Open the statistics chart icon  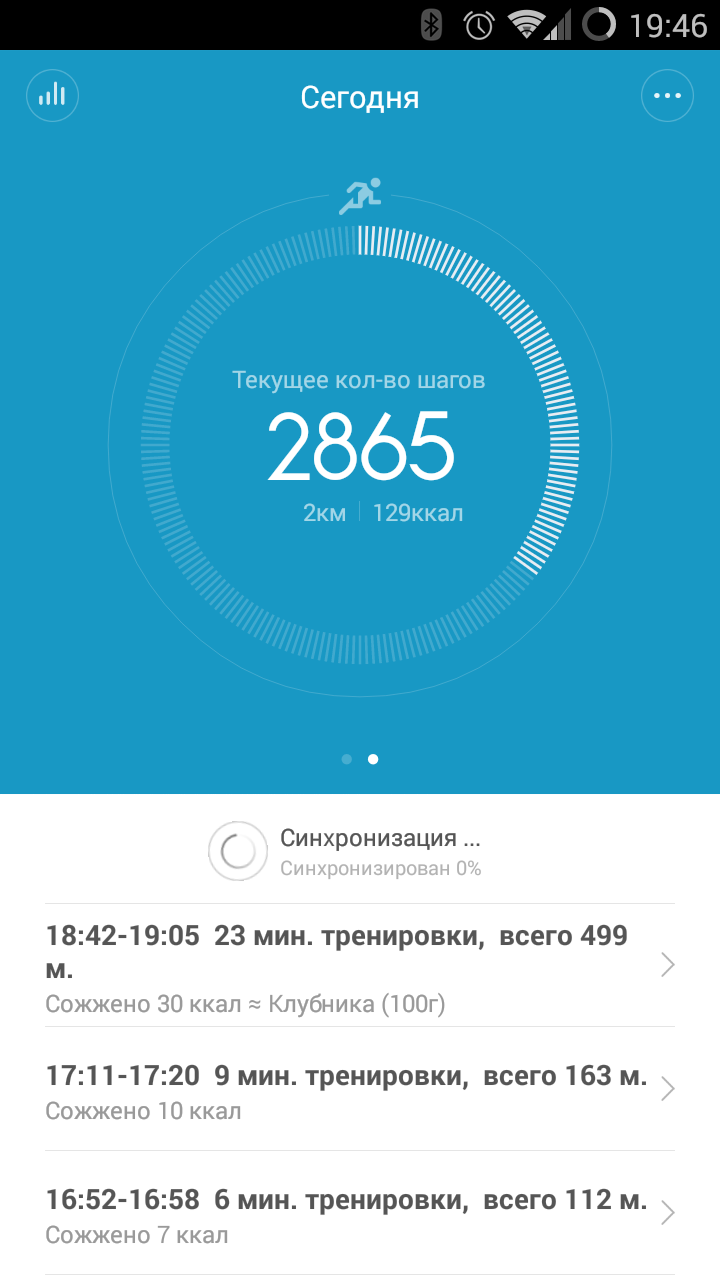click(52, 96)
